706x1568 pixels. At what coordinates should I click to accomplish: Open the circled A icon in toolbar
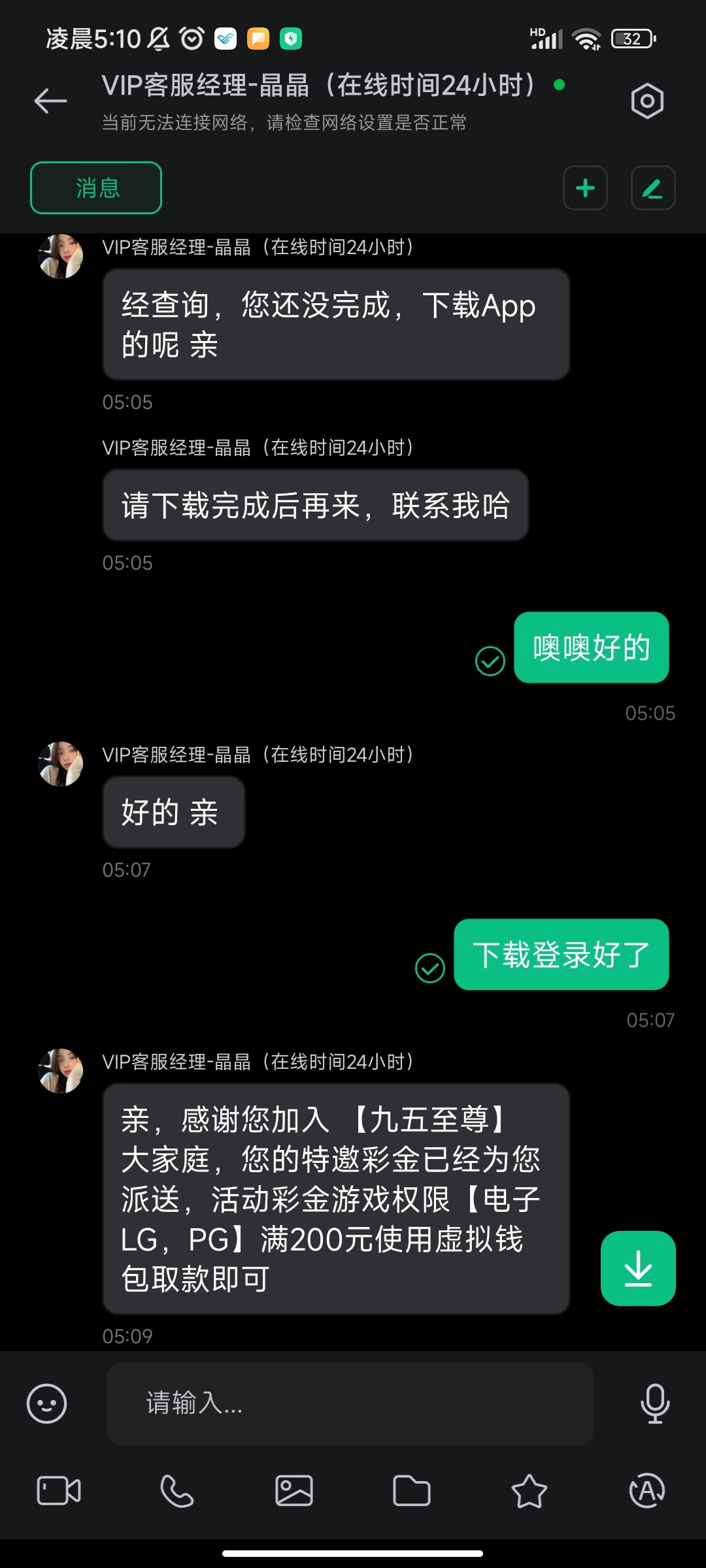[x=647, y=1491]
